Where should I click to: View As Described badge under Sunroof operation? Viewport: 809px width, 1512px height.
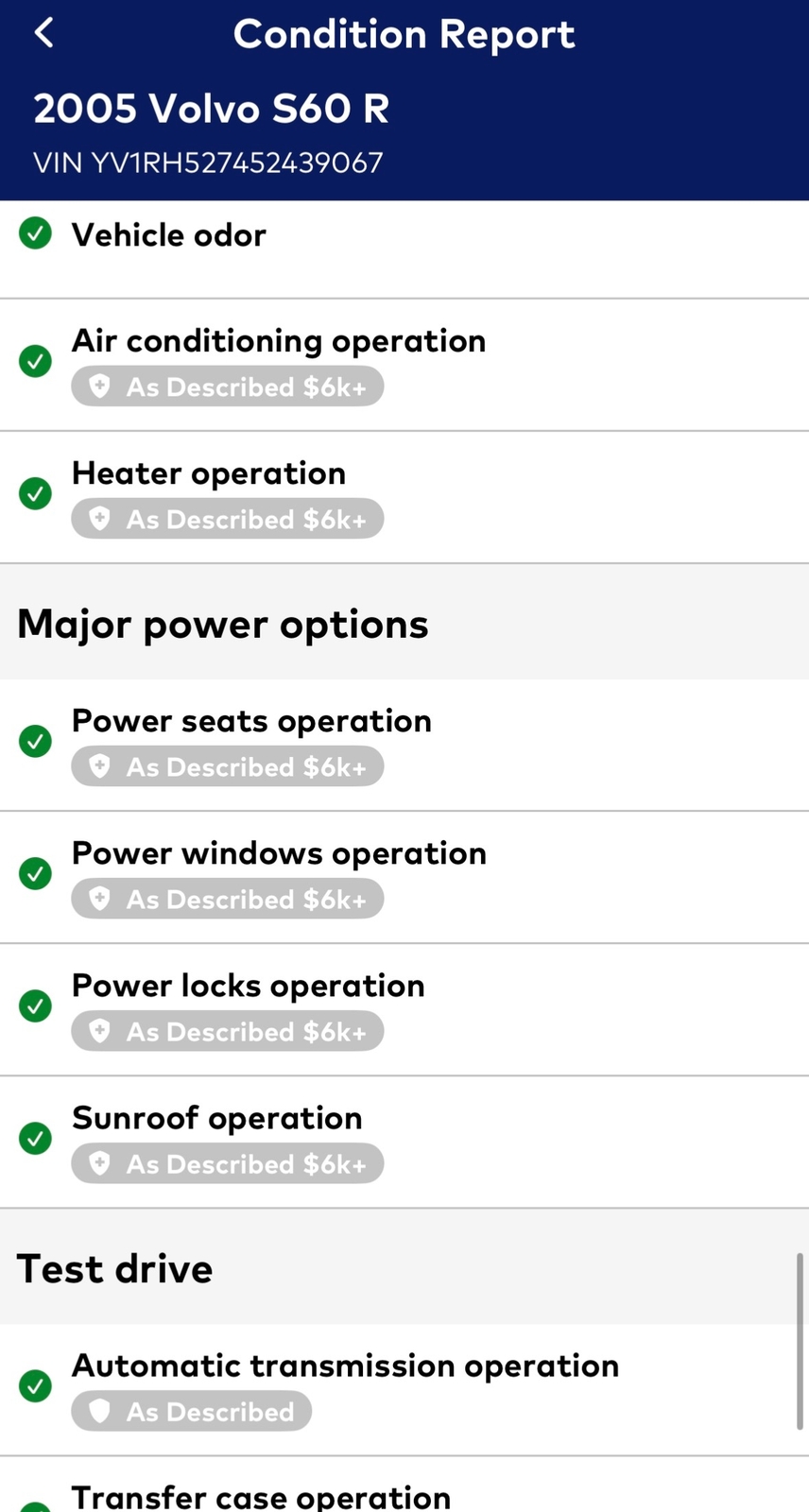click(227, 1163)
